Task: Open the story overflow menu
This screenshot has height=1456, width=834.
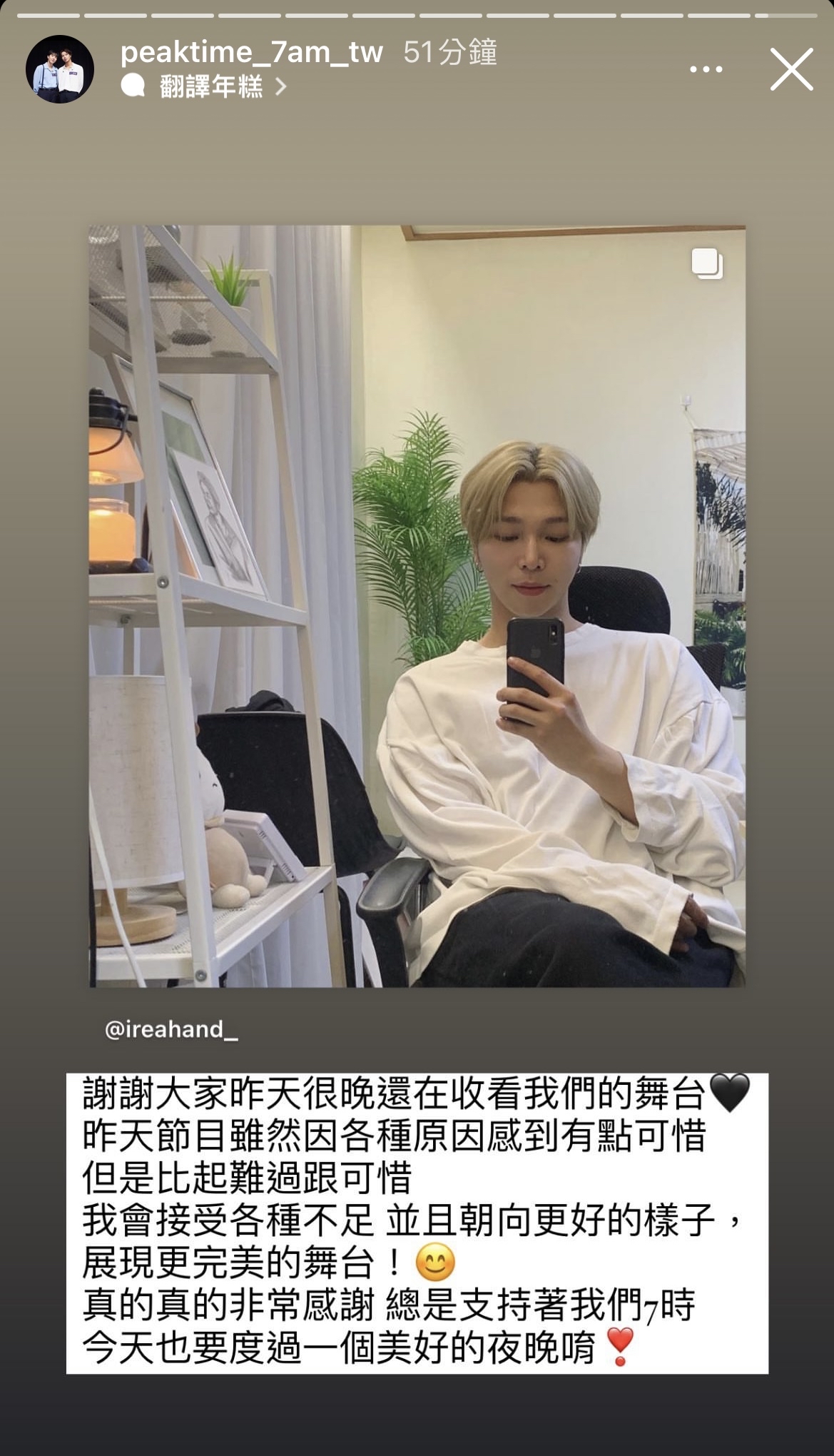Action: pos(706,70)
